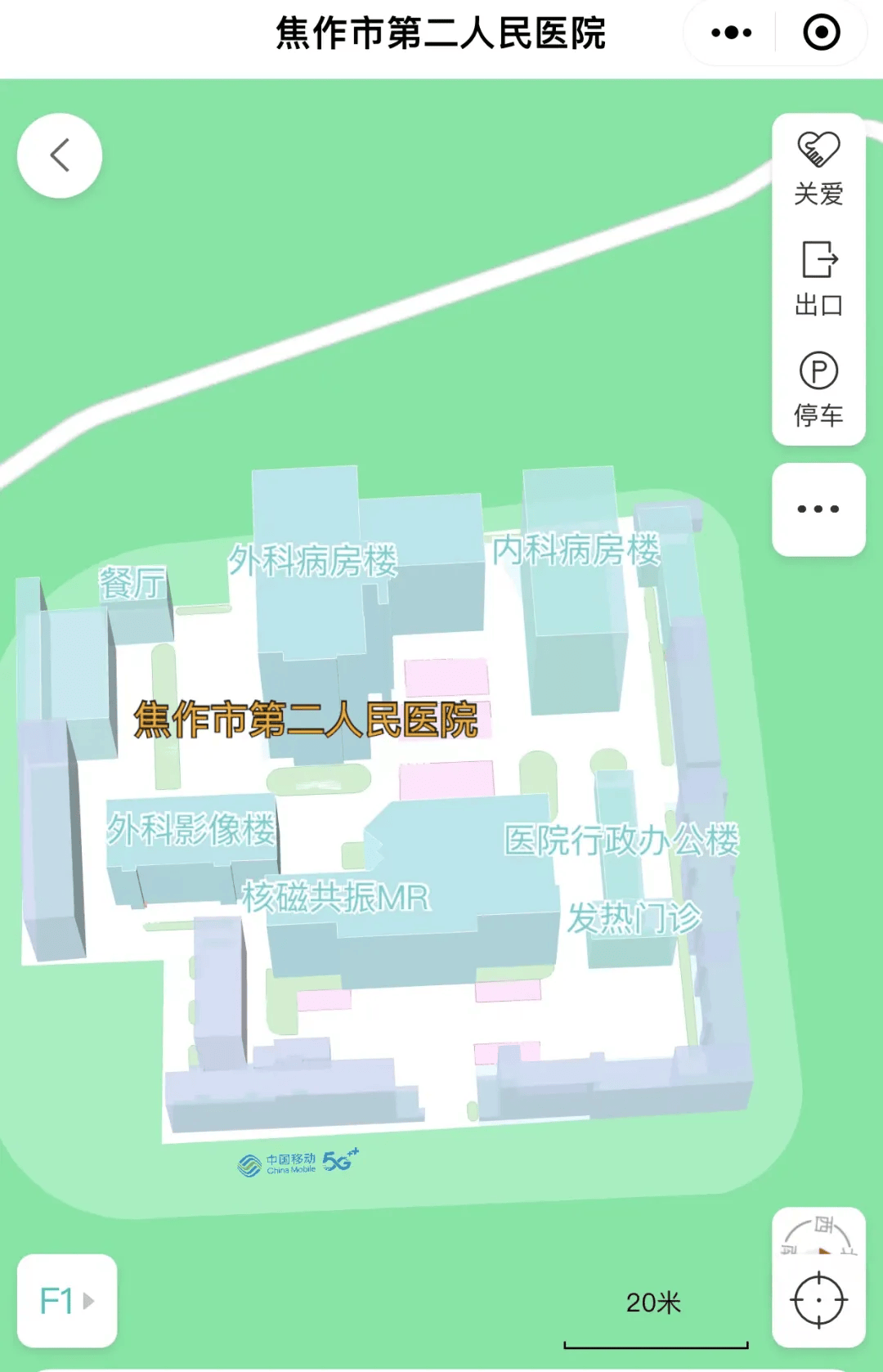883x1372 pixels.
Task: Select the 外科病房楼 building on the map
Action: (x=312, y=561)
